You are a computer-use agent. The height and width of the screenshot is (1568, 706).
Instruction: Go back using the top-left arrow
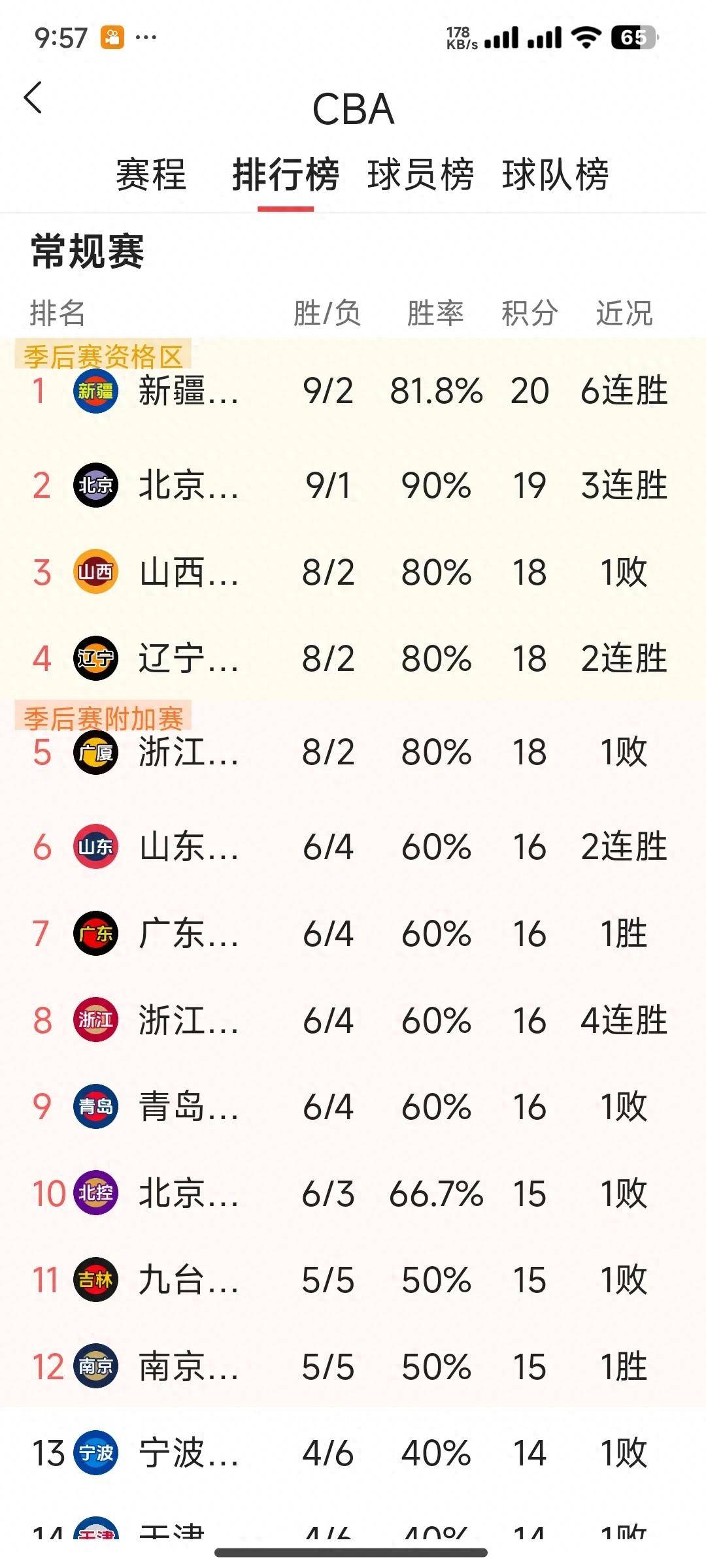(33, 98)
